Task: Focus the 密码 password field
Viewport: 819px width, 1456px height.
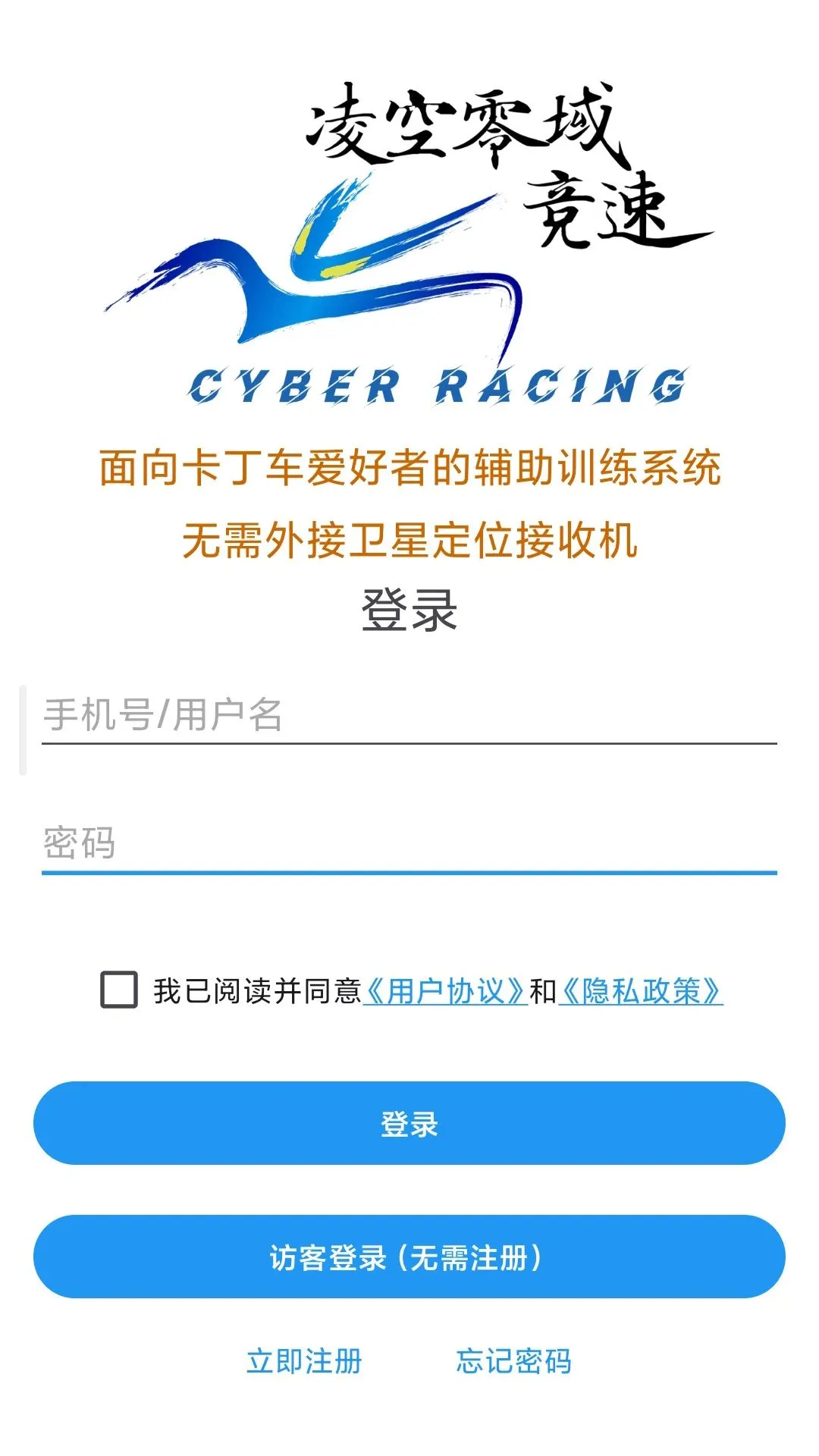Action: (x=409, y=844)
